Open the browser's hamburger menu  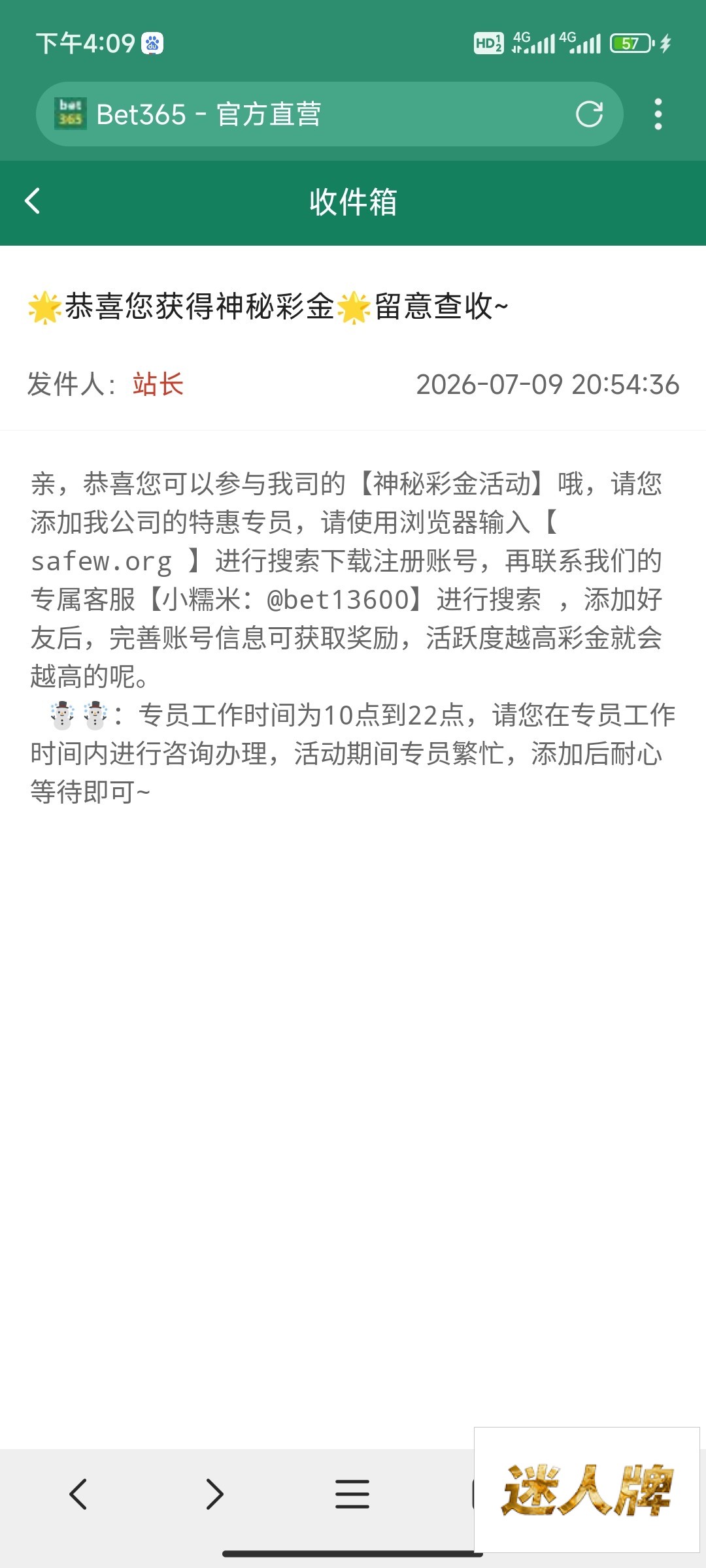point(352,1494)
